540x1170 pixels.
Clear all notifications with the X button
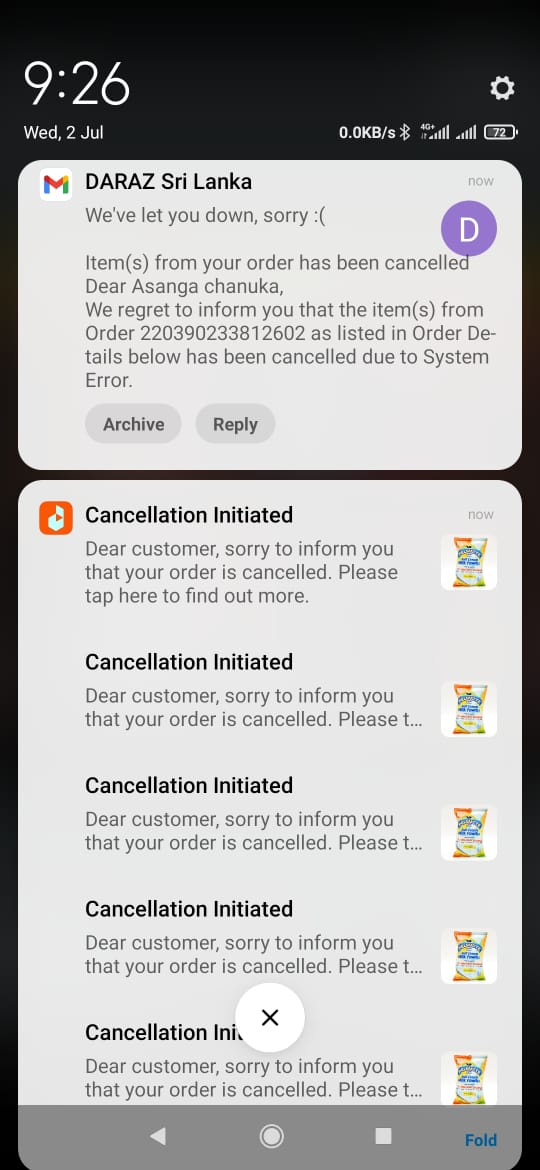[270, 1017]
